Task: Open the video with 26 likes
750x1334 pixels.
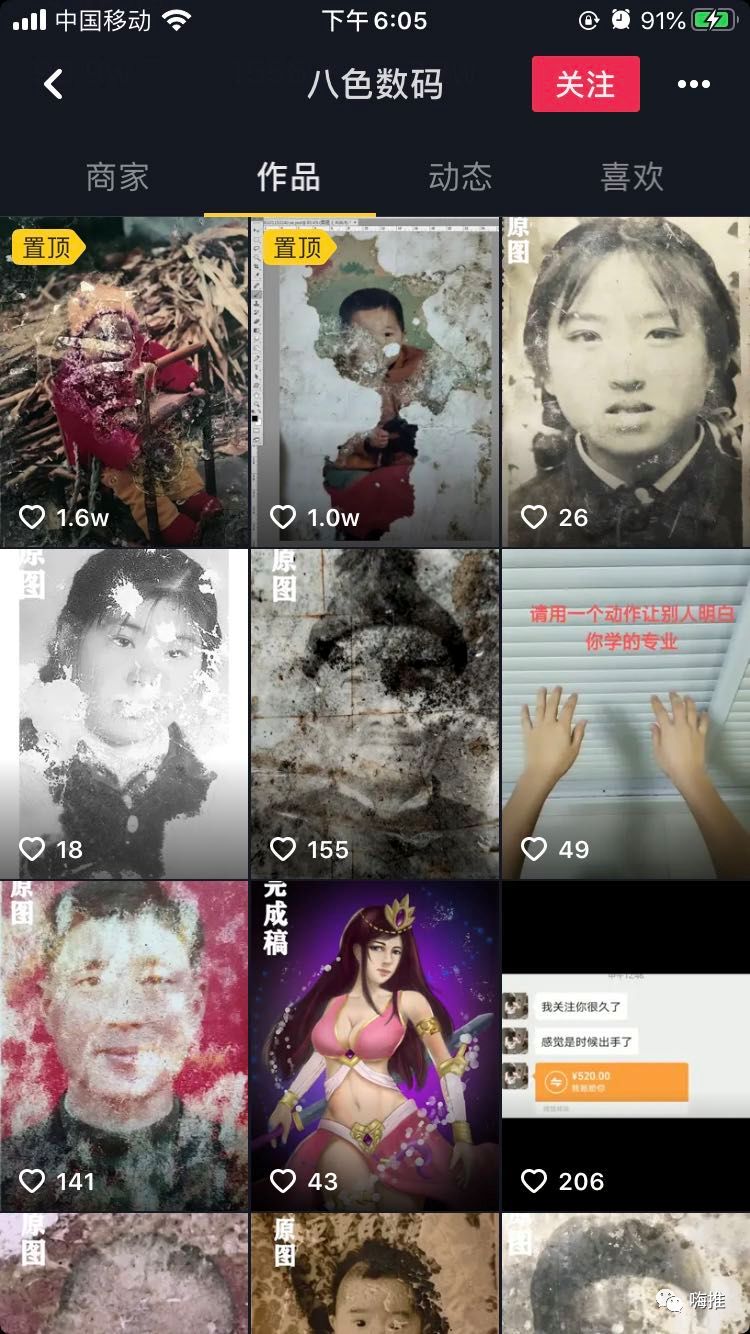Action: click(x=626, y=380)
